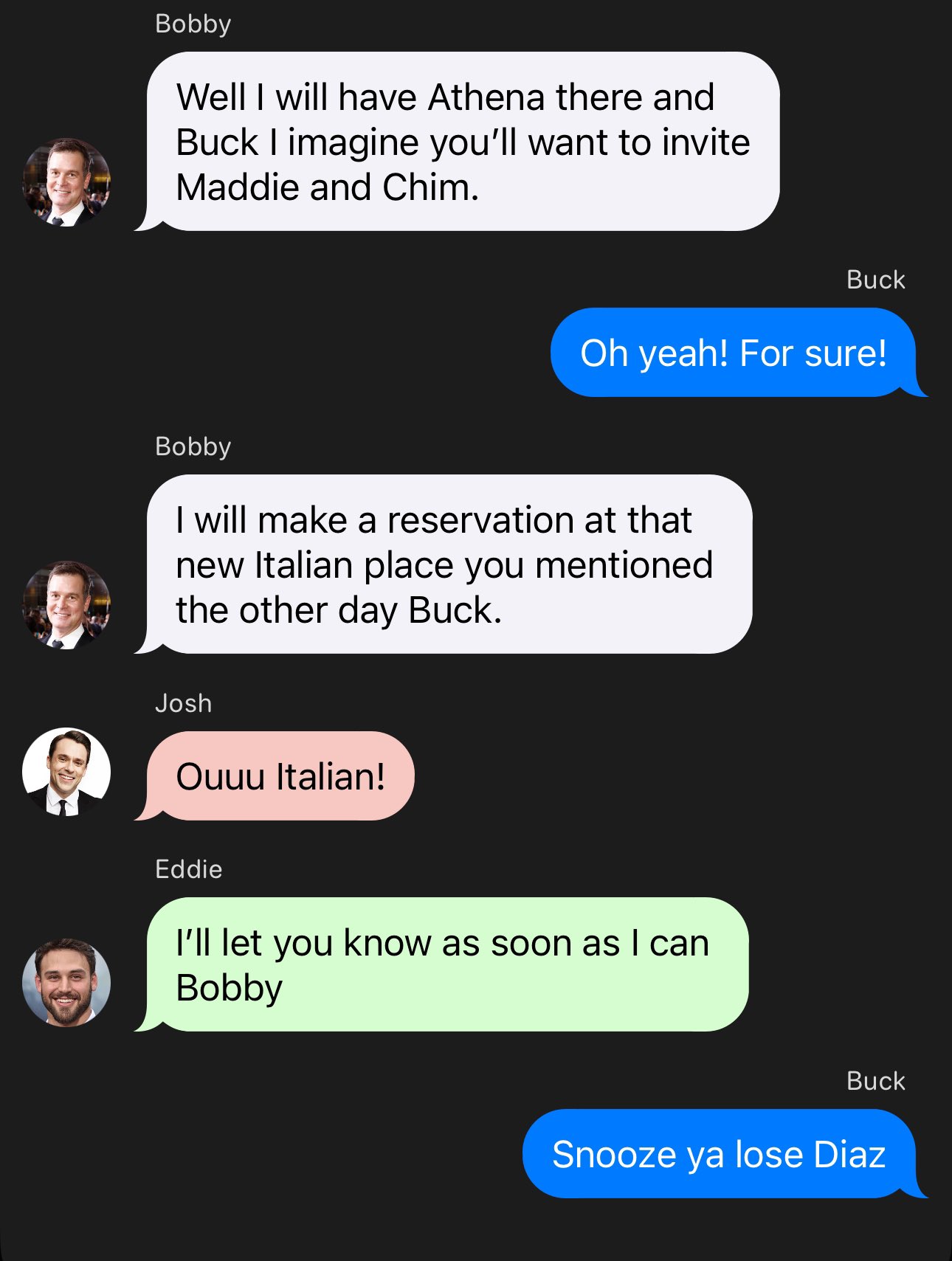View Bobby's avatar beside the Italian reservation message
The image size is (952, 1261).
coord(66,605)
